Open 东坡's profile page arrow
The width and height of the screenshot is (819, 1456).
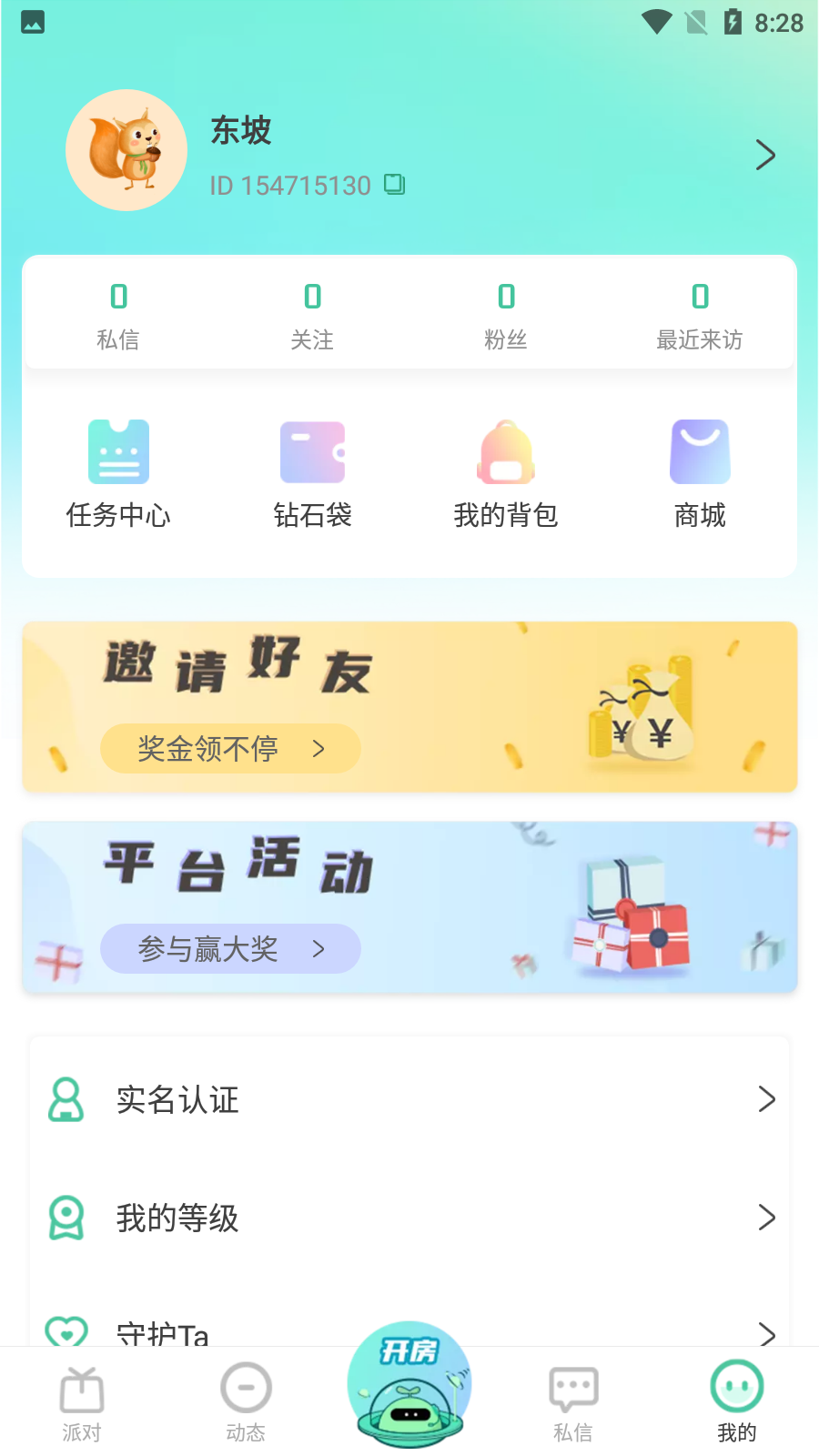(x=765, y=156)
